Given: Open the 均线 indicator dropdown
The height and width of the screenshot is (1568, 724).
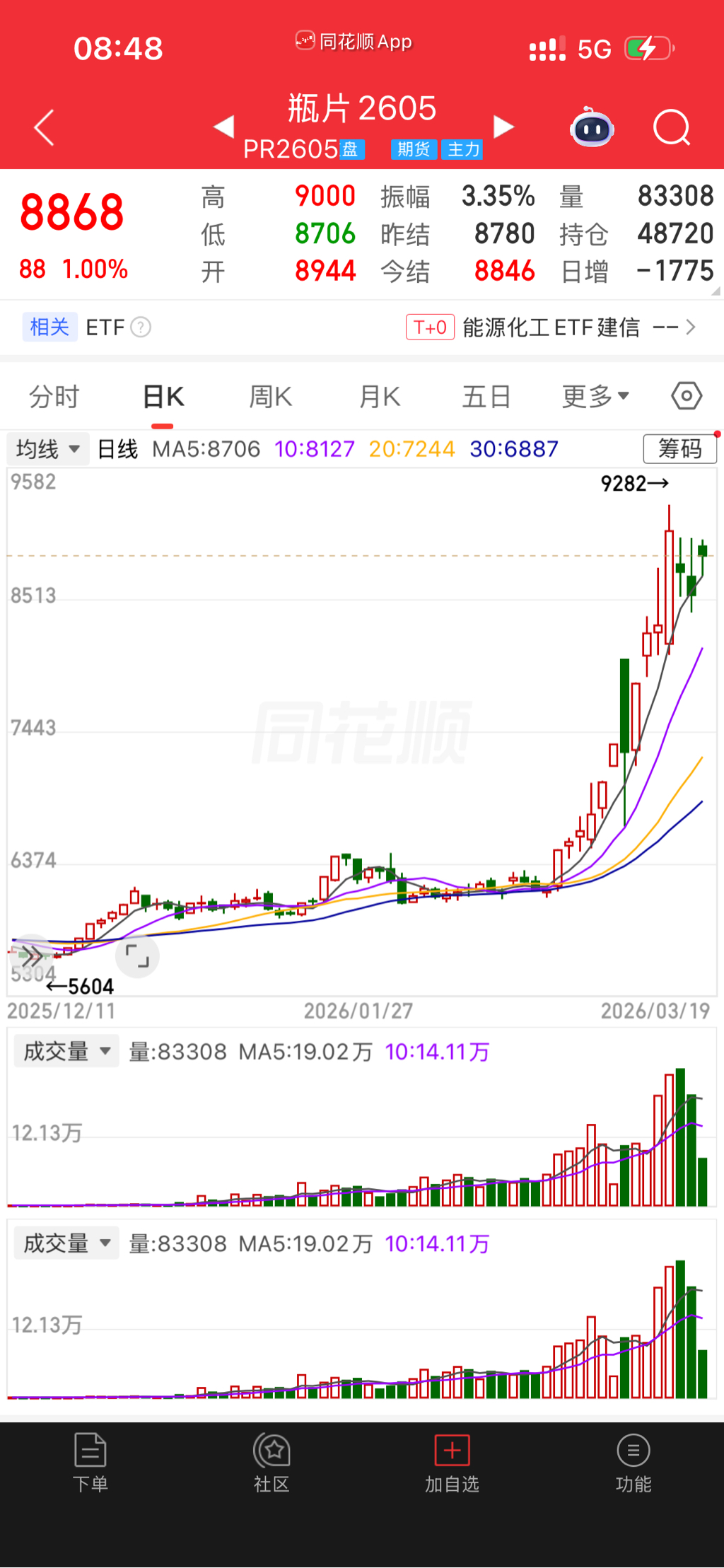Looking at the screenshot, I should click(x=48, y=449).
